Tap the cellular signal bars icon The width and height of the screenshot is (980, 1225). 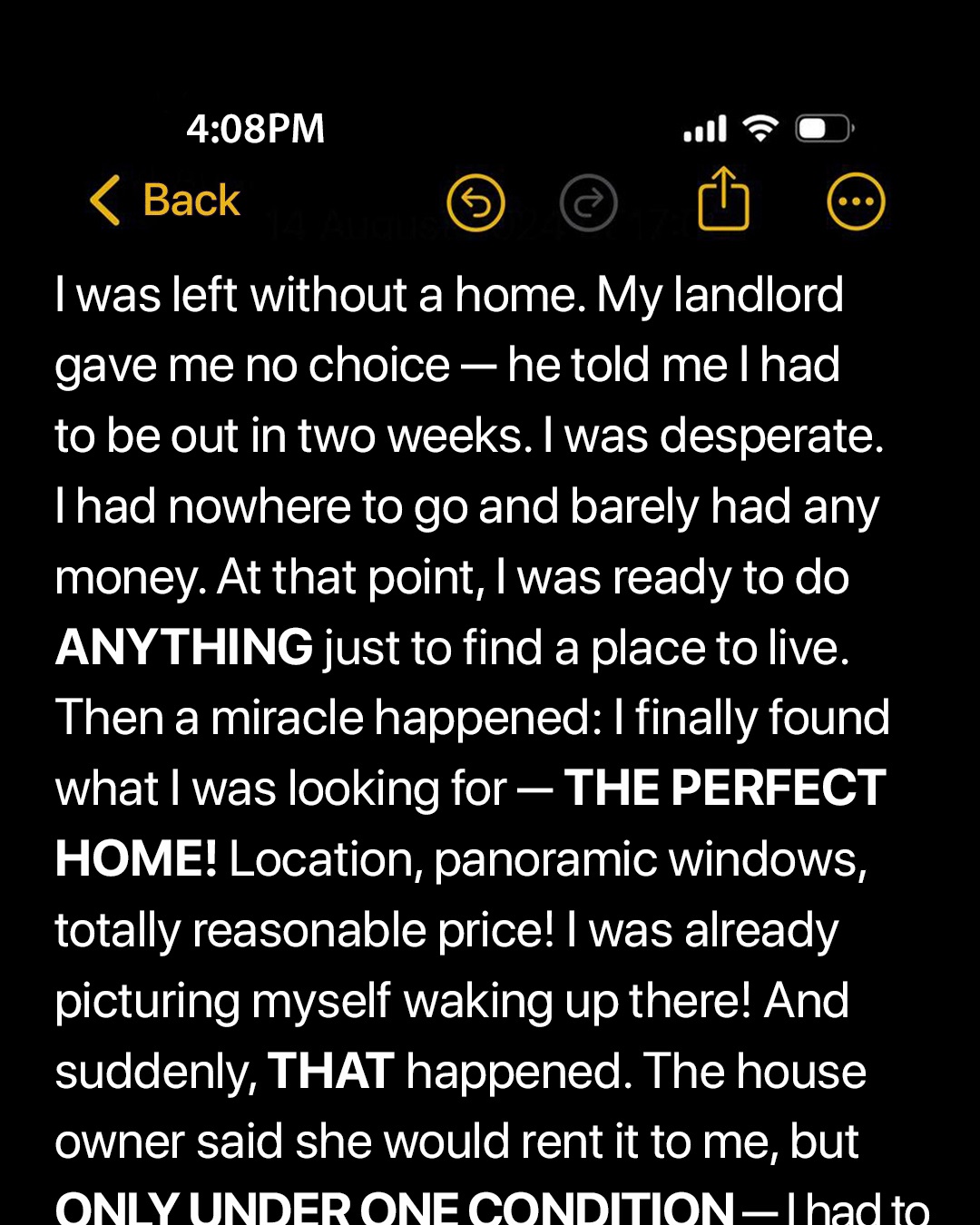(x=706, y=129)
